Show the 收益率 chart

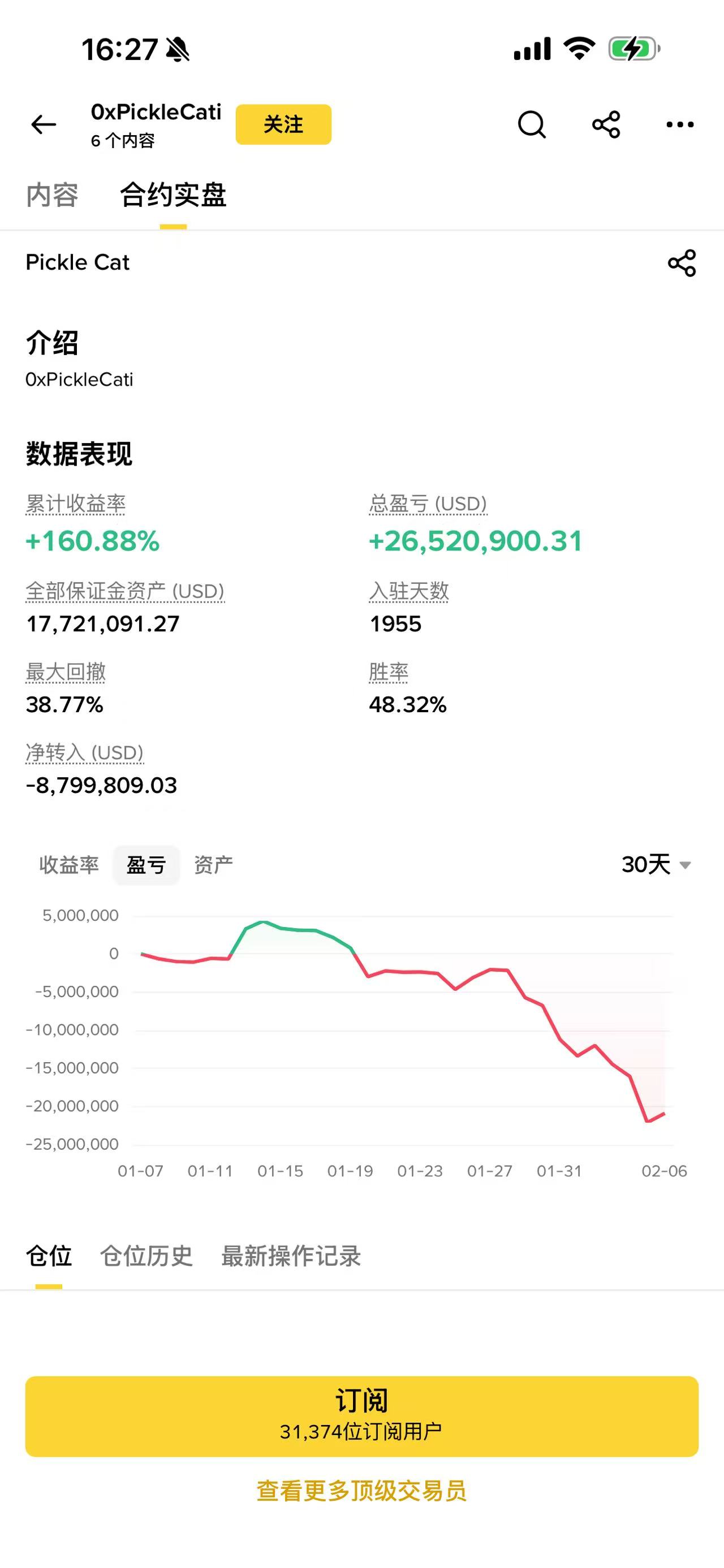[x=69, y=865]
